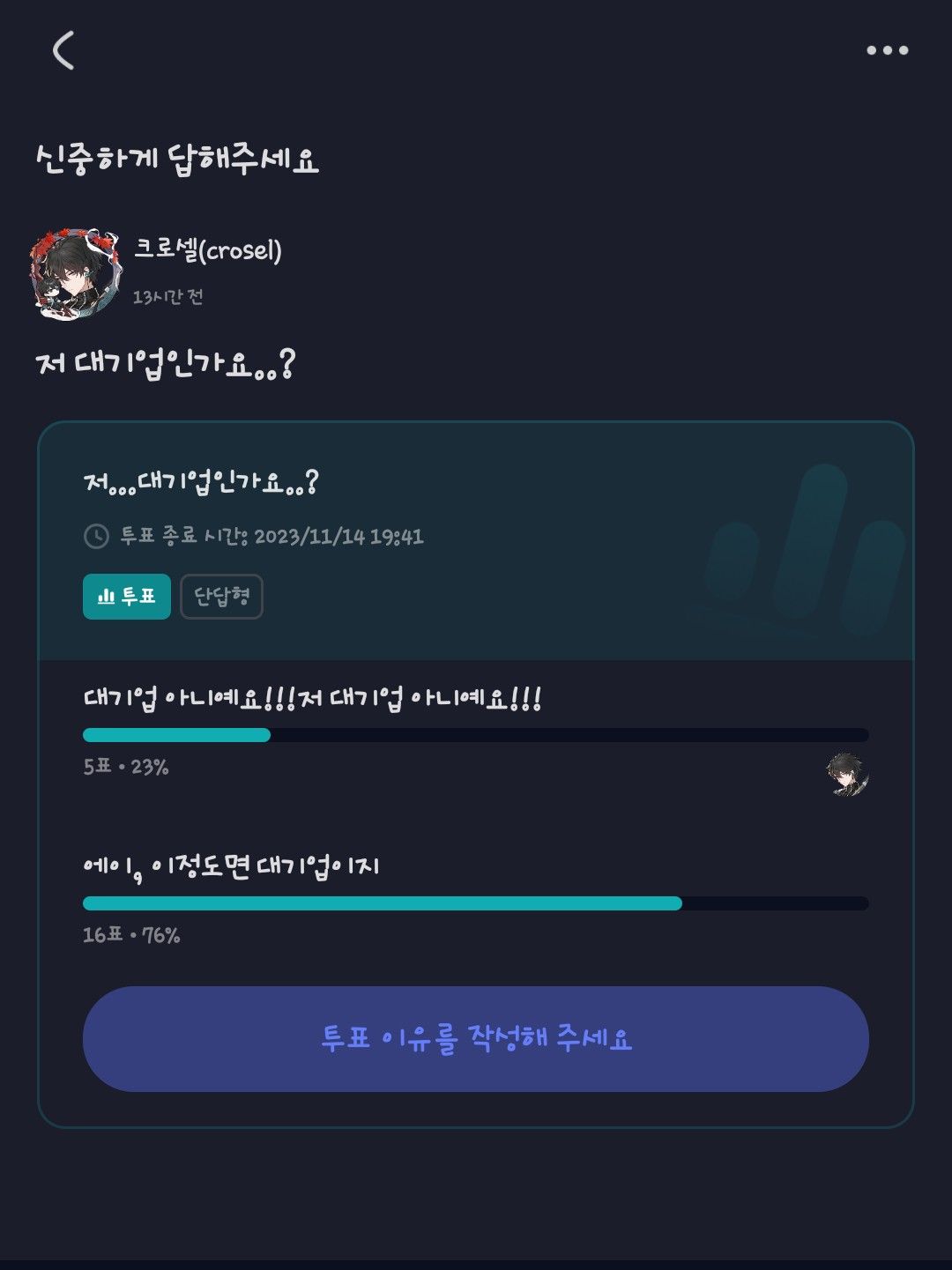Select the 투표 poll chip
Viewport: 952px width, 1270px height.
point(127,597)
